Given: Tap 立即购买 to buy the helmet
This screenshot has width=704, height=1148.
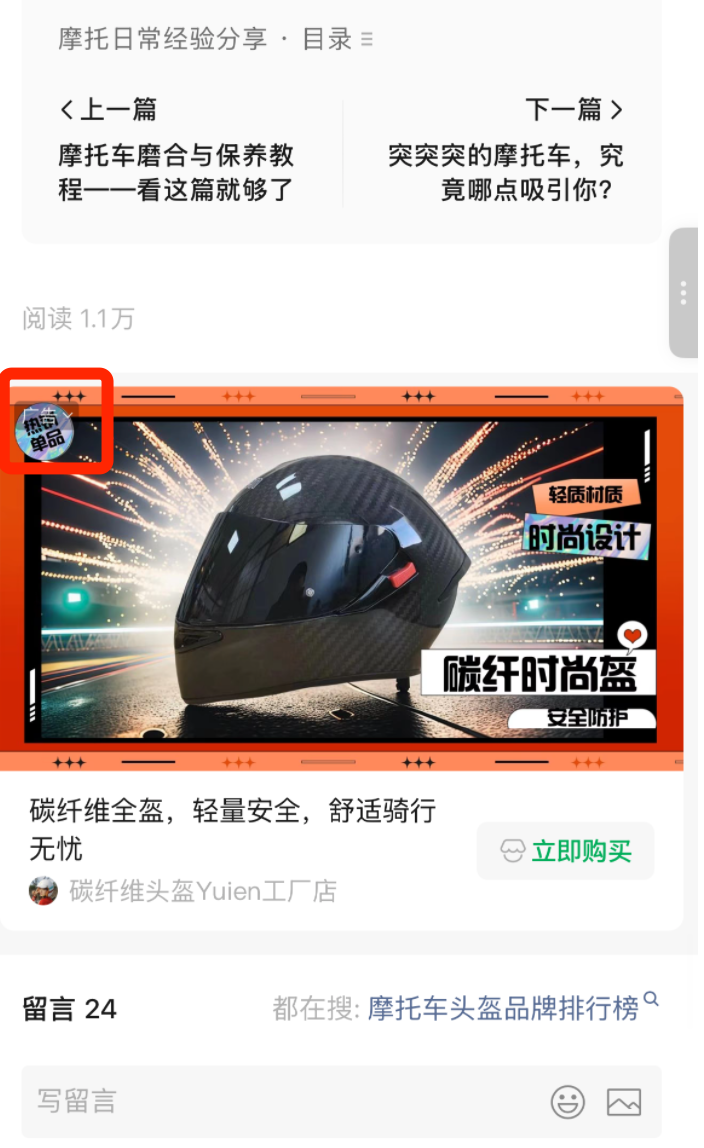Looking at the screenshot, I should [x=566, y=851].
